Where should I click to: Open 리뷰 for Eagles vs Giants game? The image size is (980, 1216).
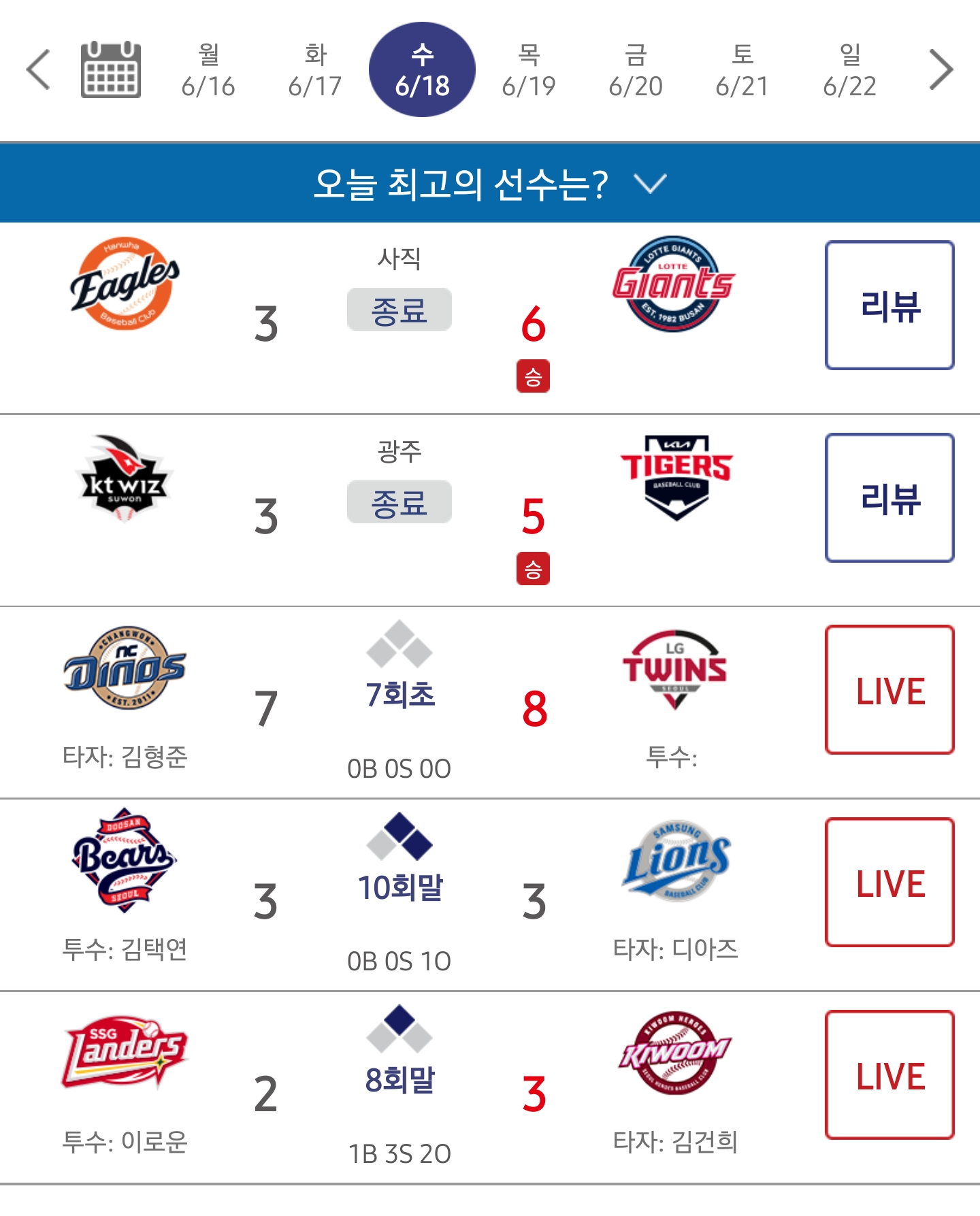point(889,306)
